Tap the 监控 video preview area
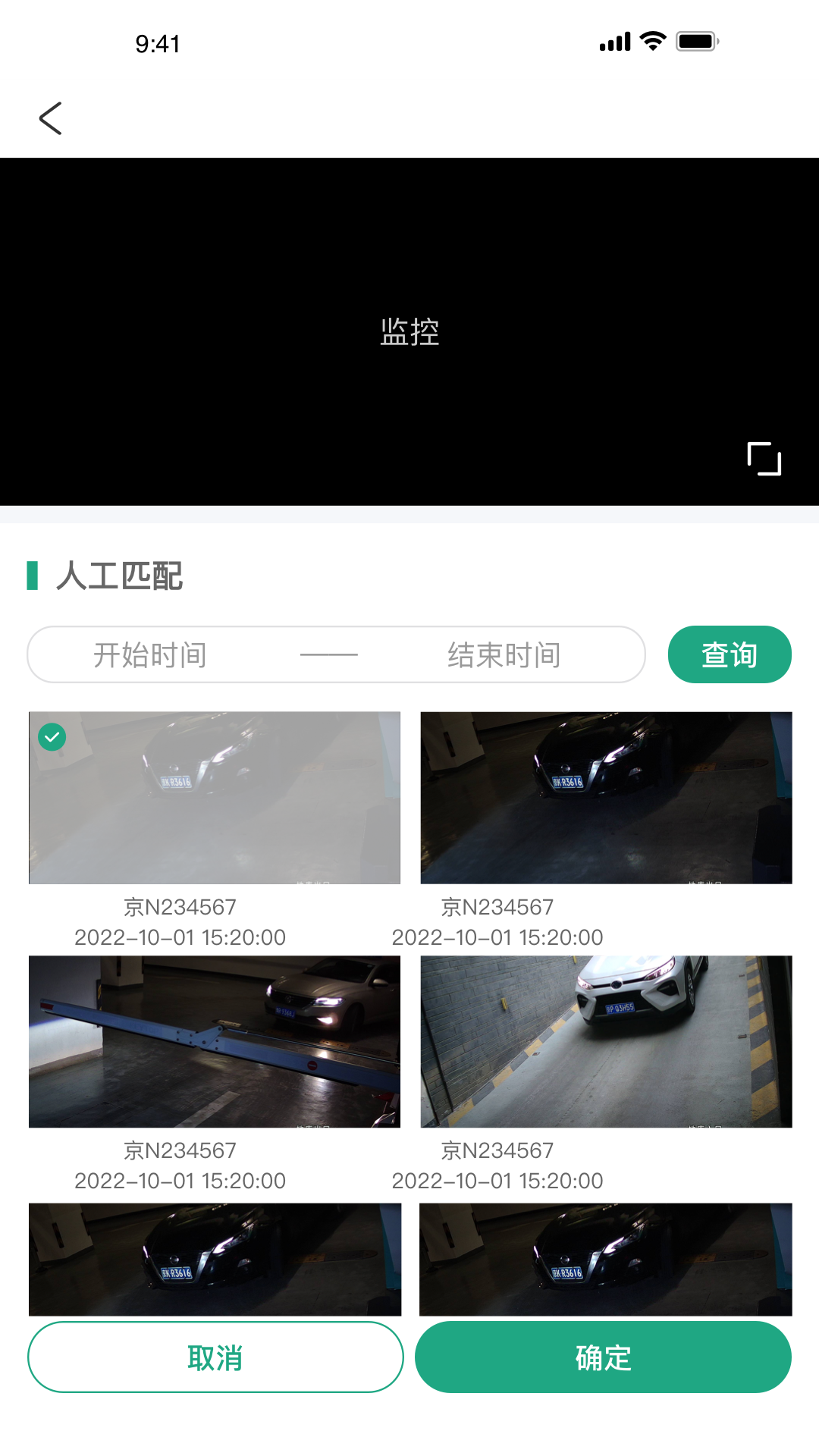 [409, 331]
